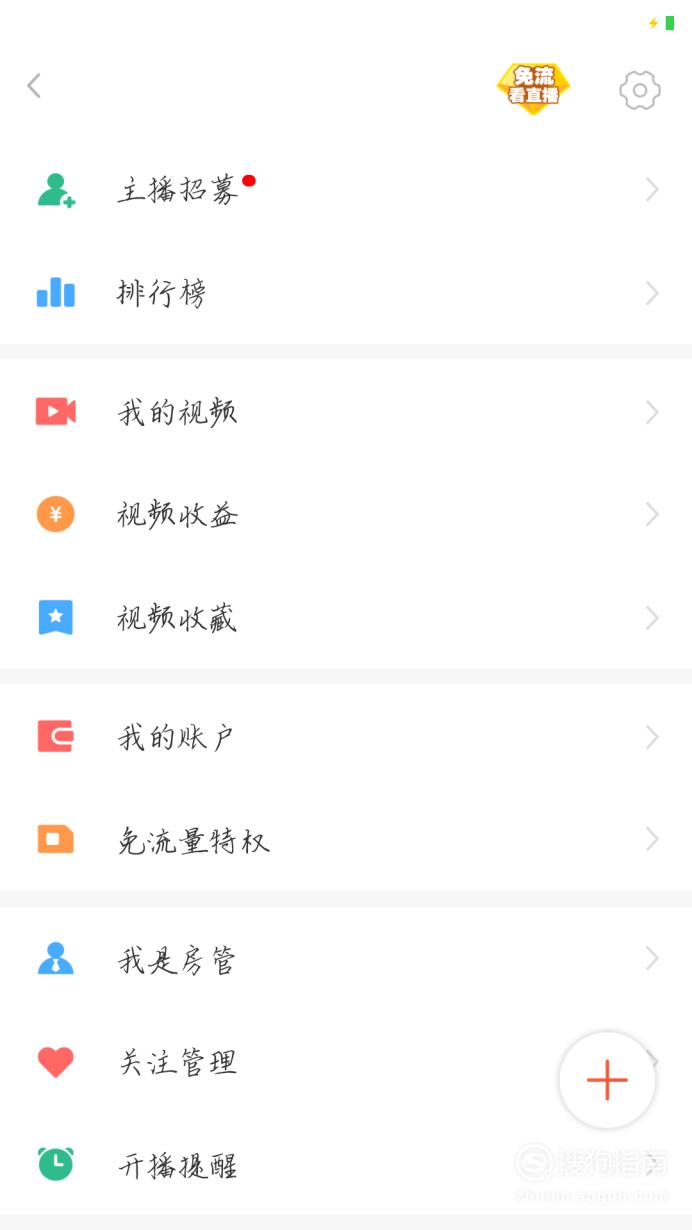Select 免流量特权 row
692x1230 pixels.
pos(346,839)
